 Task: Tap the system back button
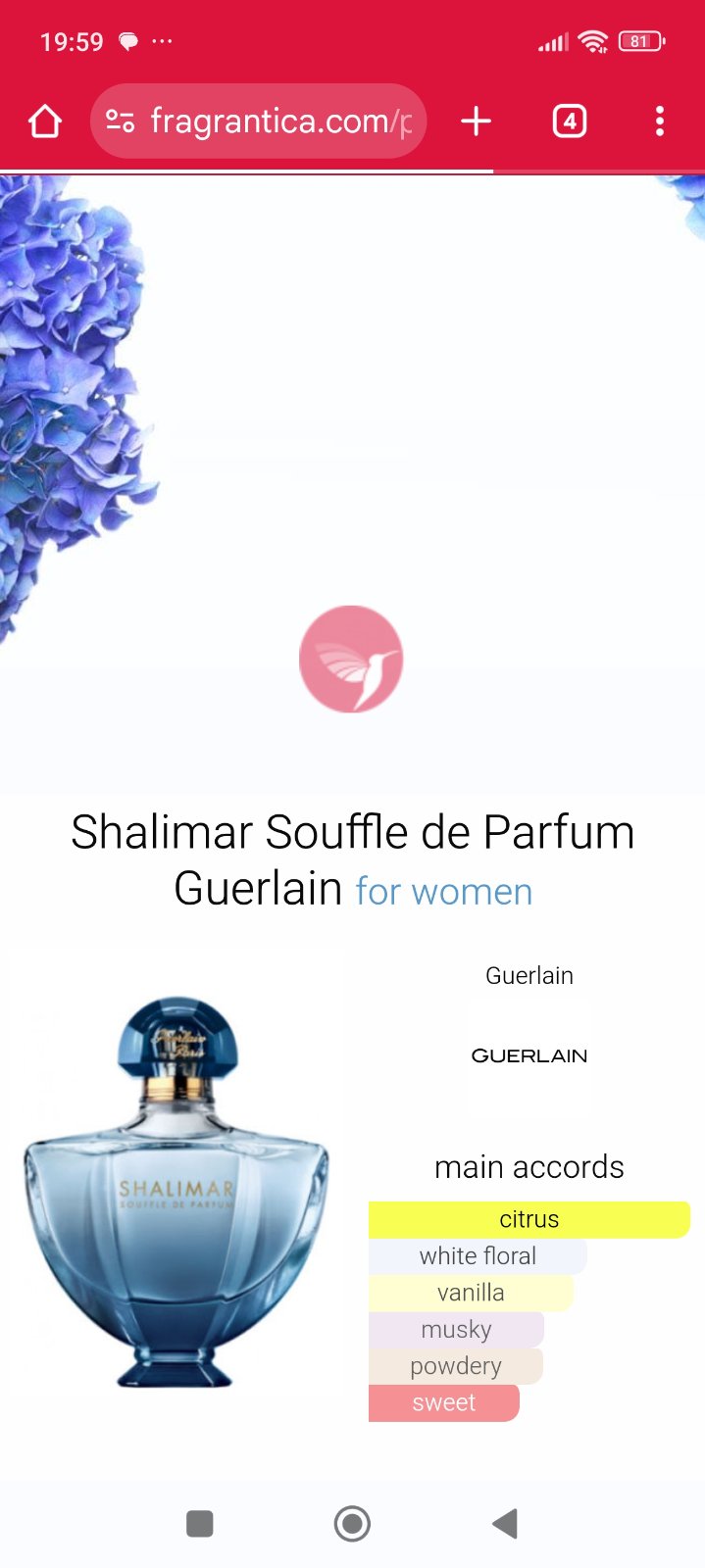coord(505,1524)
